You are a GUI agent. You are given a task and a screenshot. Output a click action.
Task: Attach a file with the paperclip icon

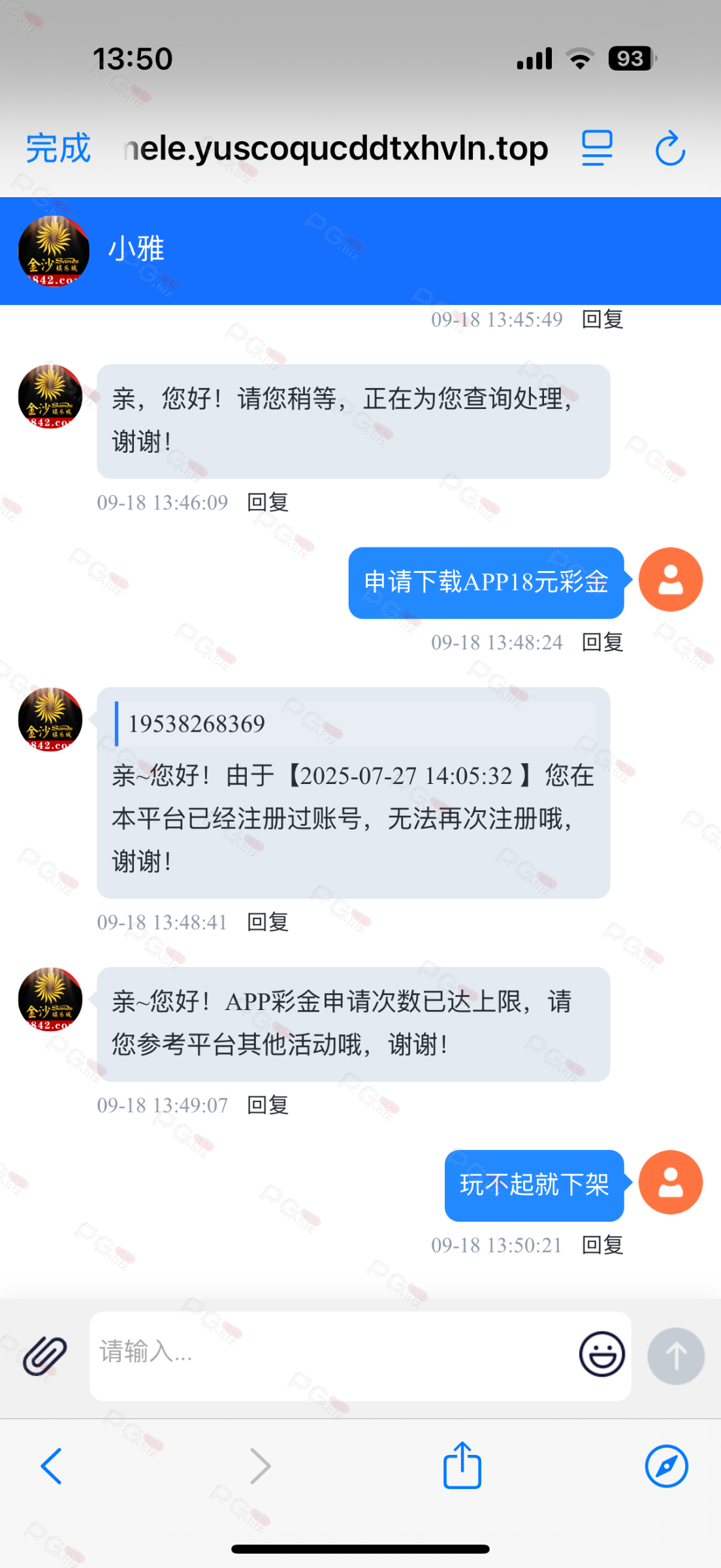click(x=44, y=1356)
